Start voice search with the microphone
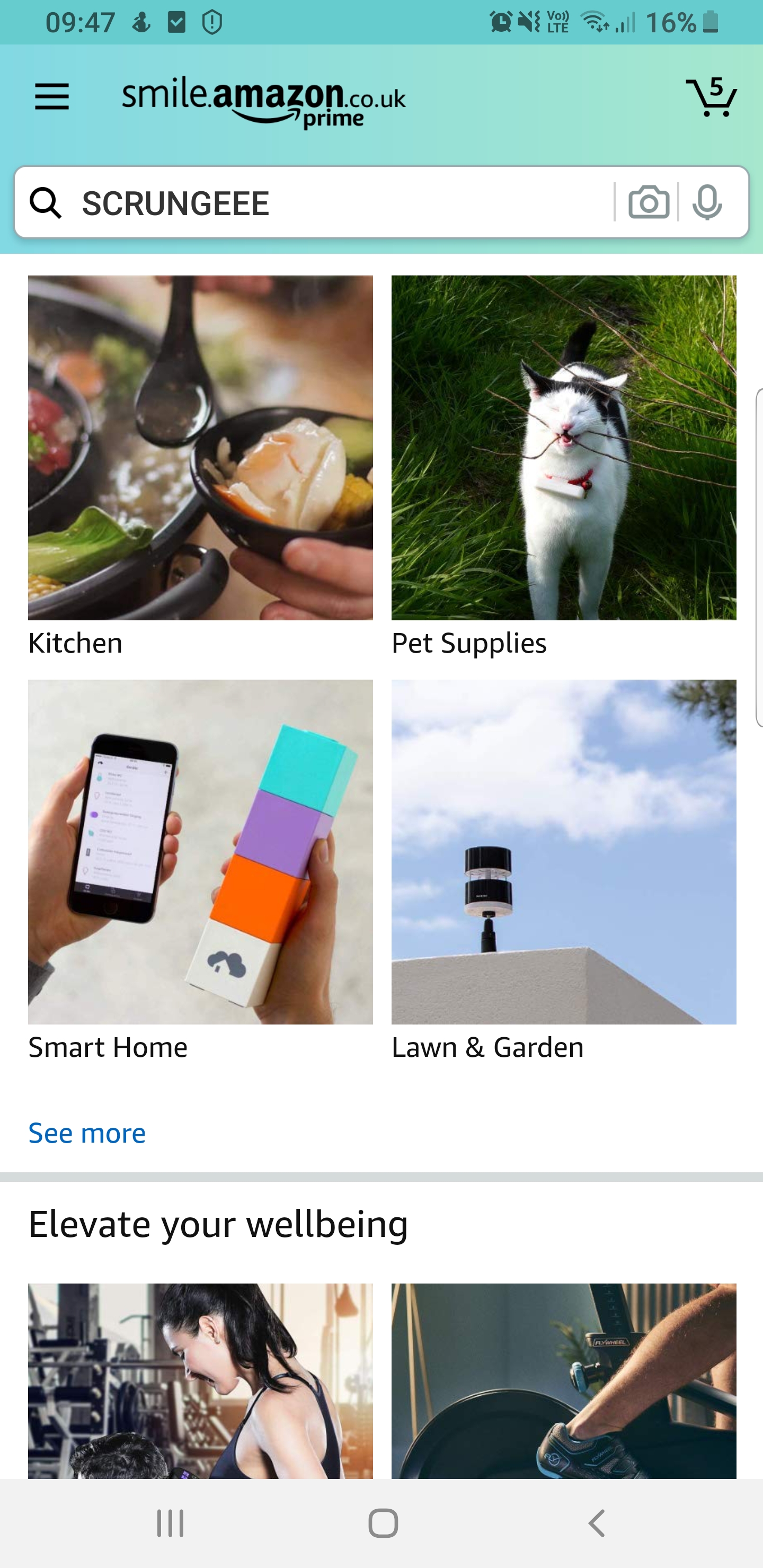This screenshot has height=1568, width=763. tap(707, 202)
